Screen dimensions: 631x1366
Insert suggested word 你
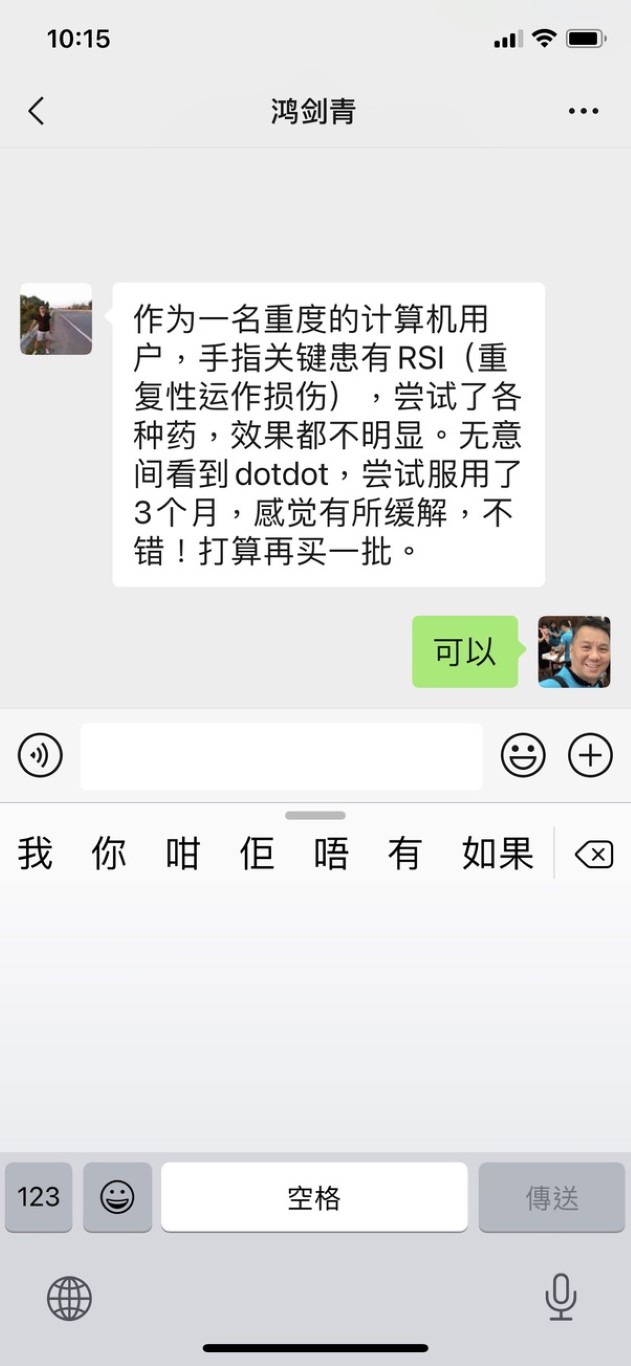(x=109, y=854)
